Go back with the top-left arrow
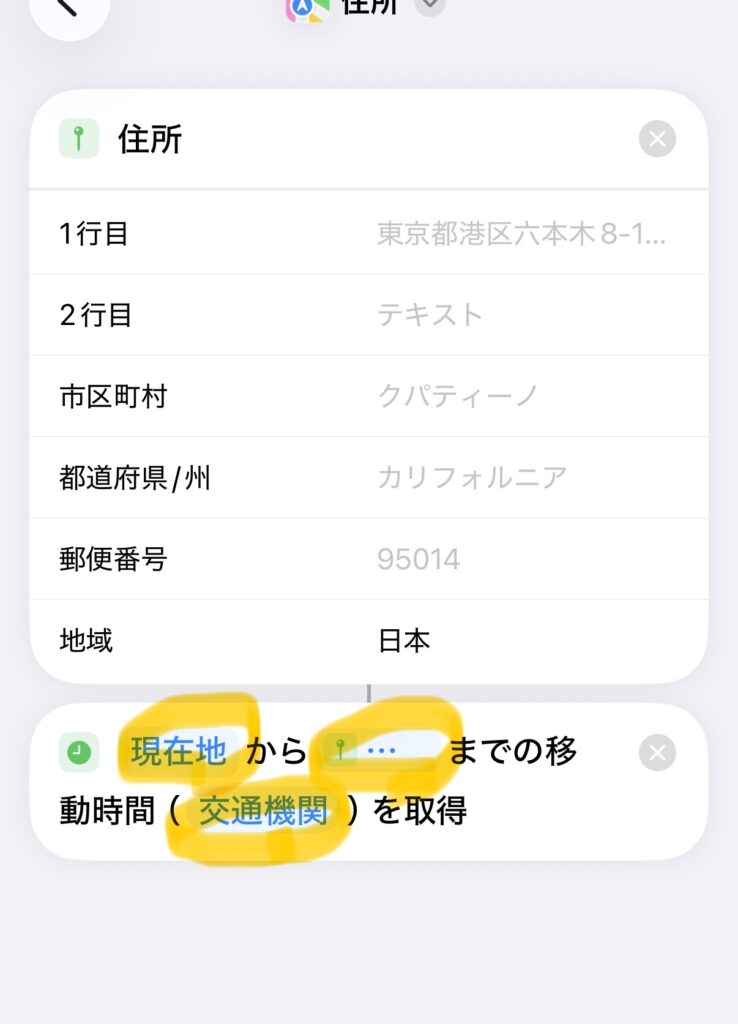738x1024 pixels. coord(68,8)
